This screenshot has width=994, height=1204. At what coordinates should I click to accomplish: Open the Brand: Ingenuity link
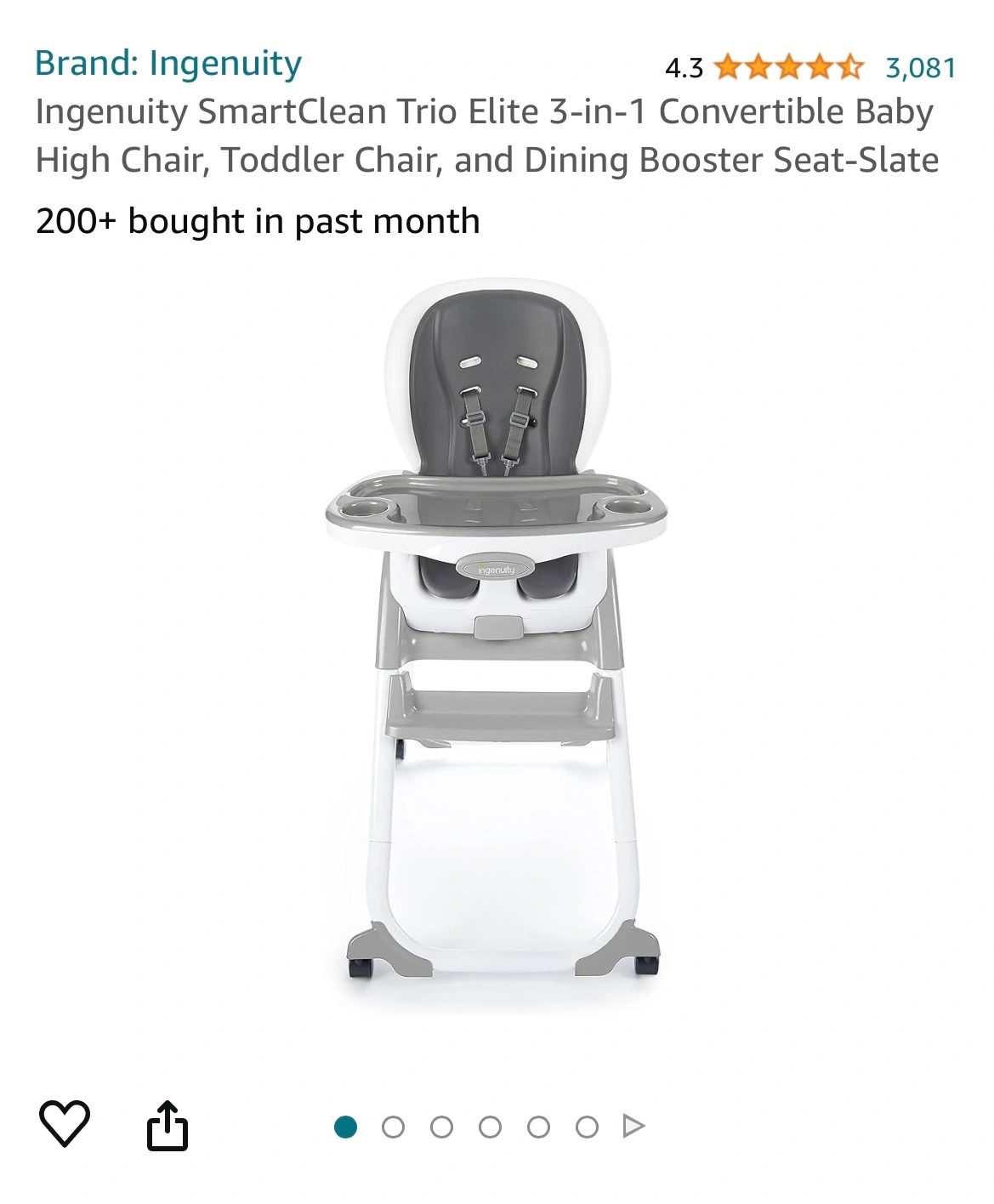(x=168, y=64)
